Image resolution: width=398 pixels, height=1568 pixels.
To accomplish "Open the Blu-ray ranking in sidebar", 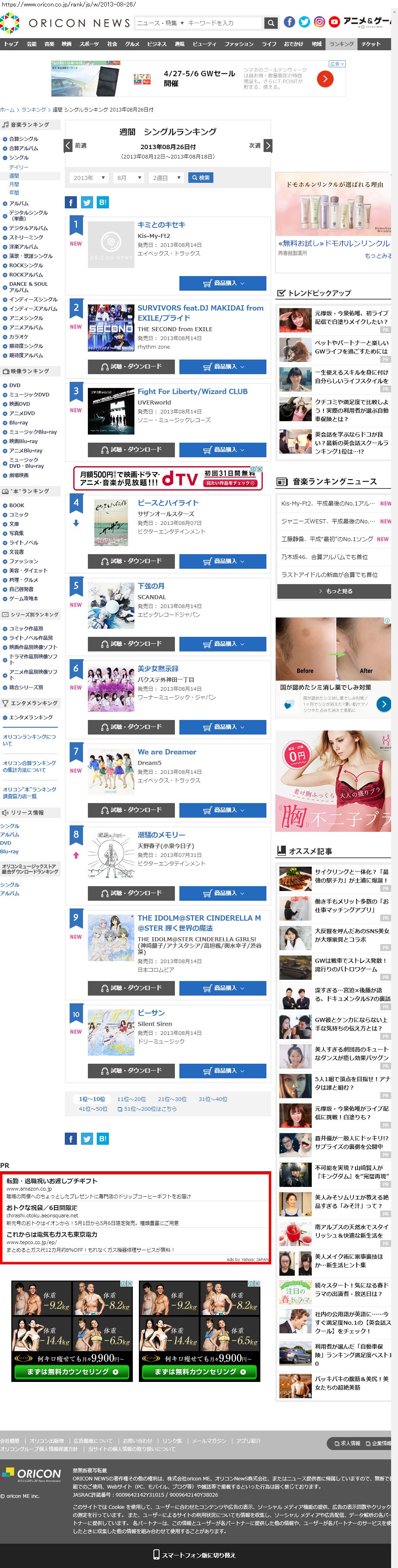I will click(x=18, y=422).
